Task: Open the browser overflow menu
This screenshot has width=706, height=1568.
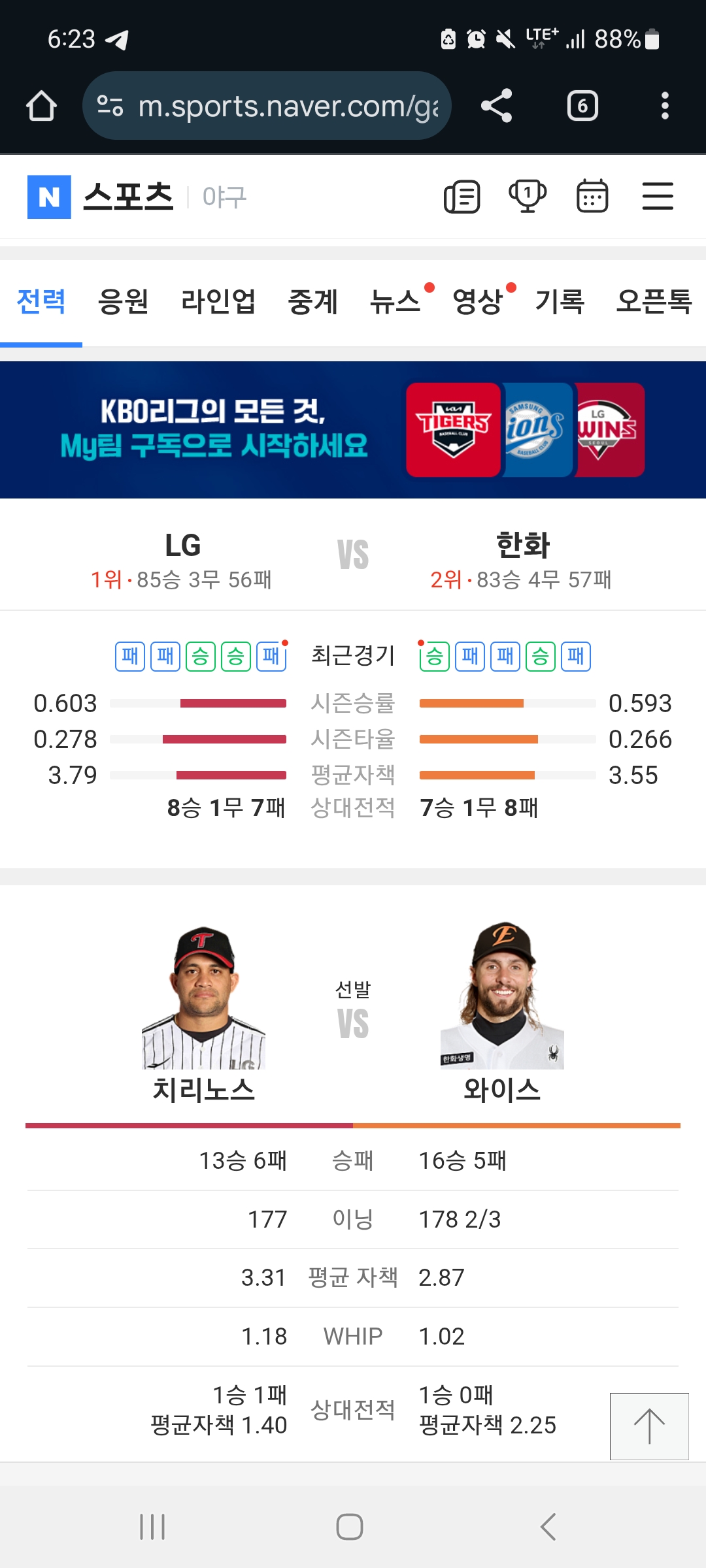Action: click(x=665, y=106)
